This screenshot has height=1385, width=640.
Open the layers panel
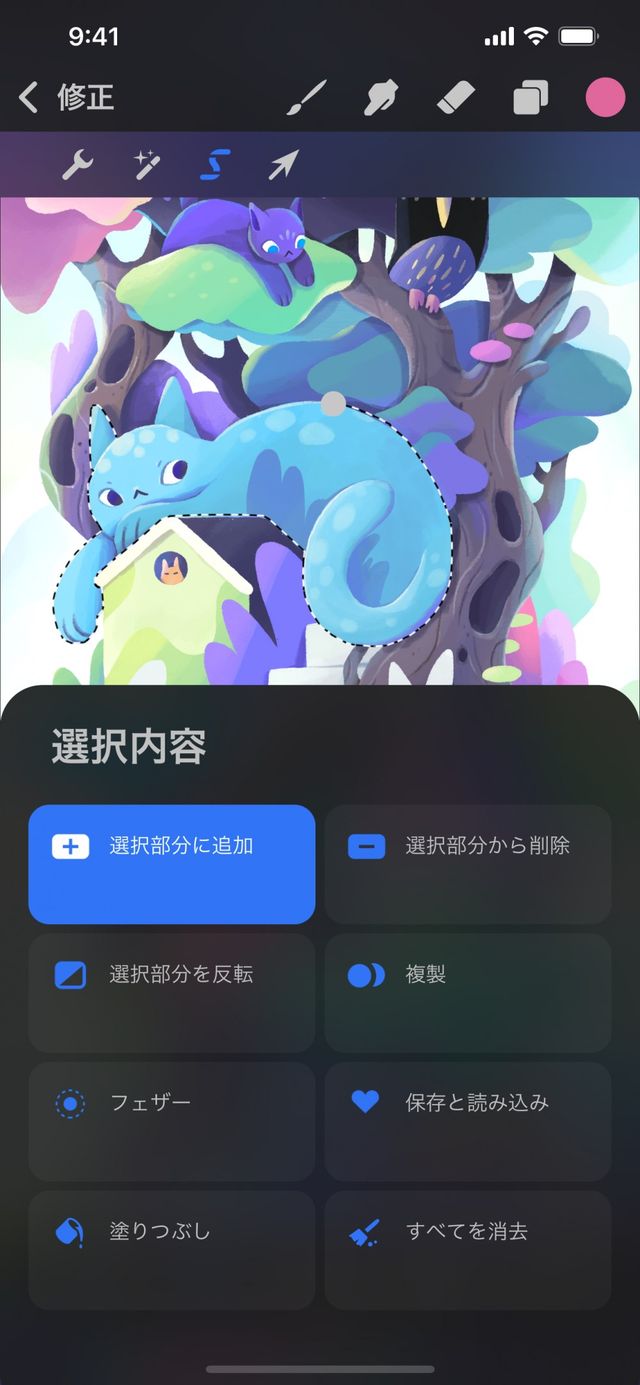coord(531,98)
